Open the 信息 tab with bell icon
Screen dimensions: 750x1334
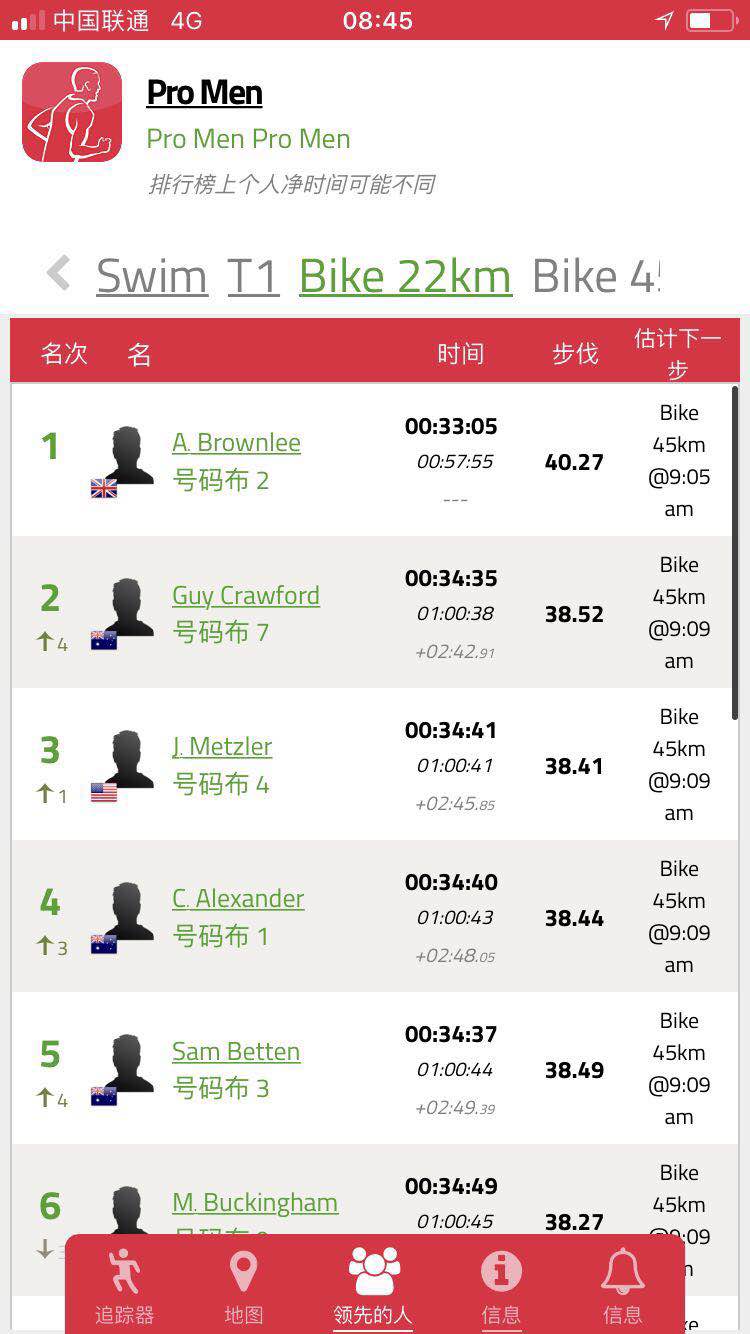point(622,1285)
